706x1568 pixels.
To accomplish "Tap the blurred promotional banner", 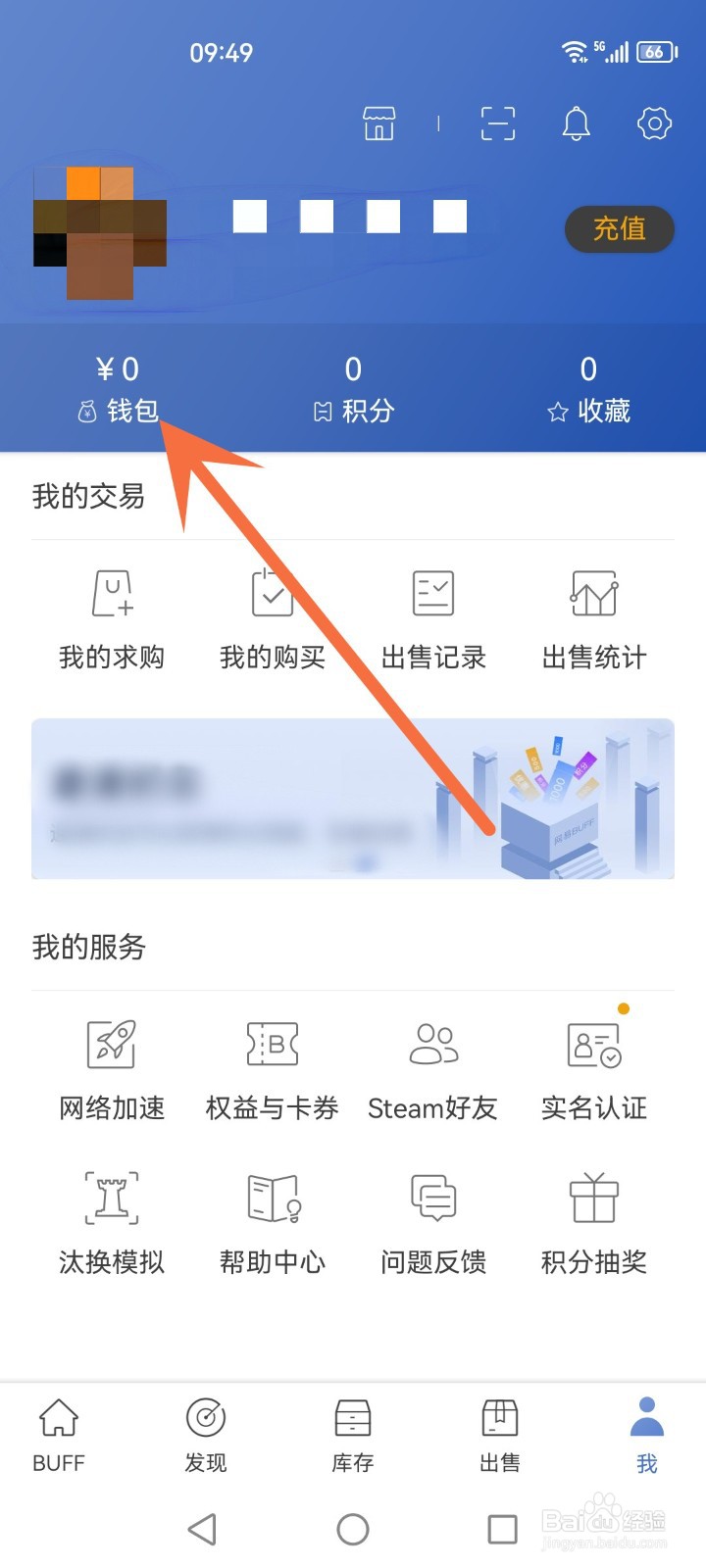I will [x=353, y=799].
